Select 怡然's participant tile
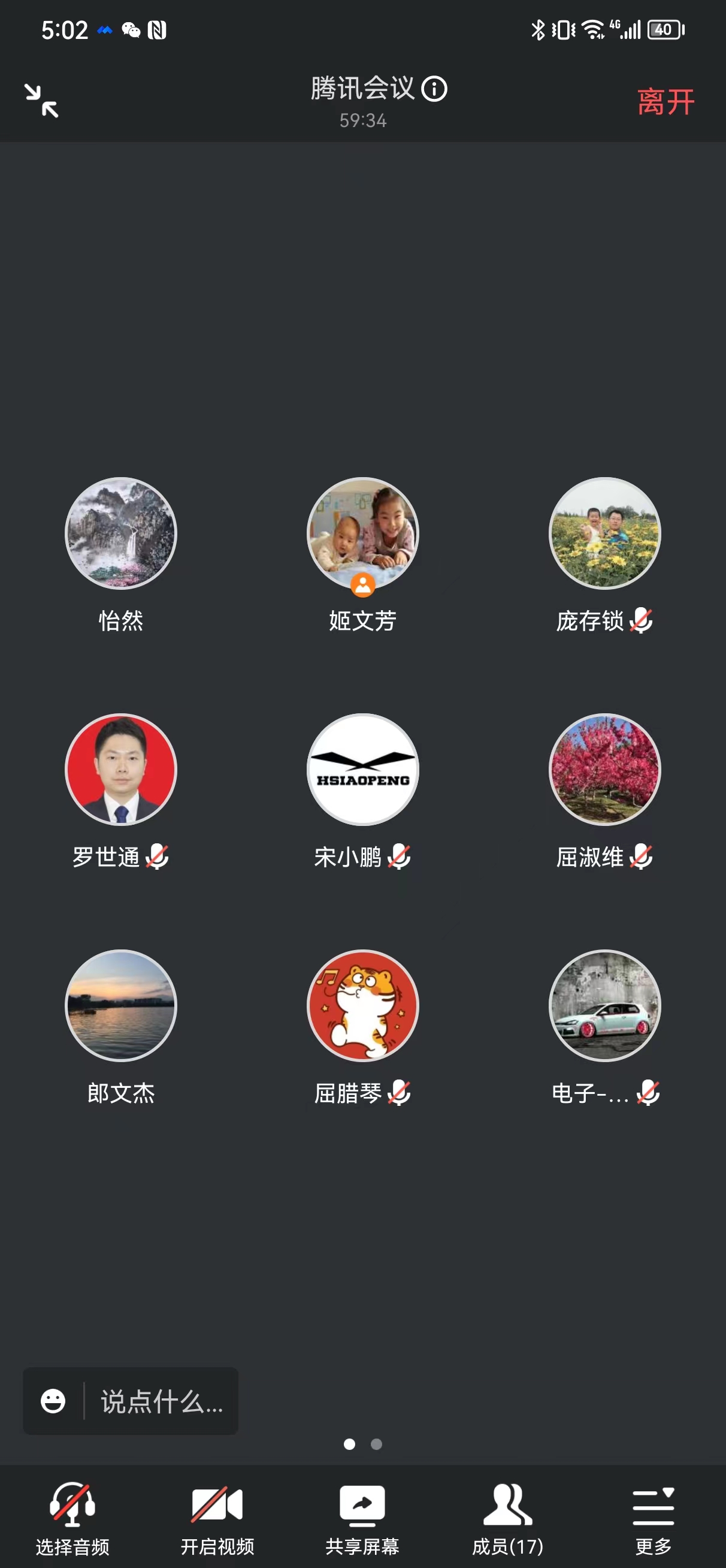Viewport: 726px width, 1568px height. (121, 534)
